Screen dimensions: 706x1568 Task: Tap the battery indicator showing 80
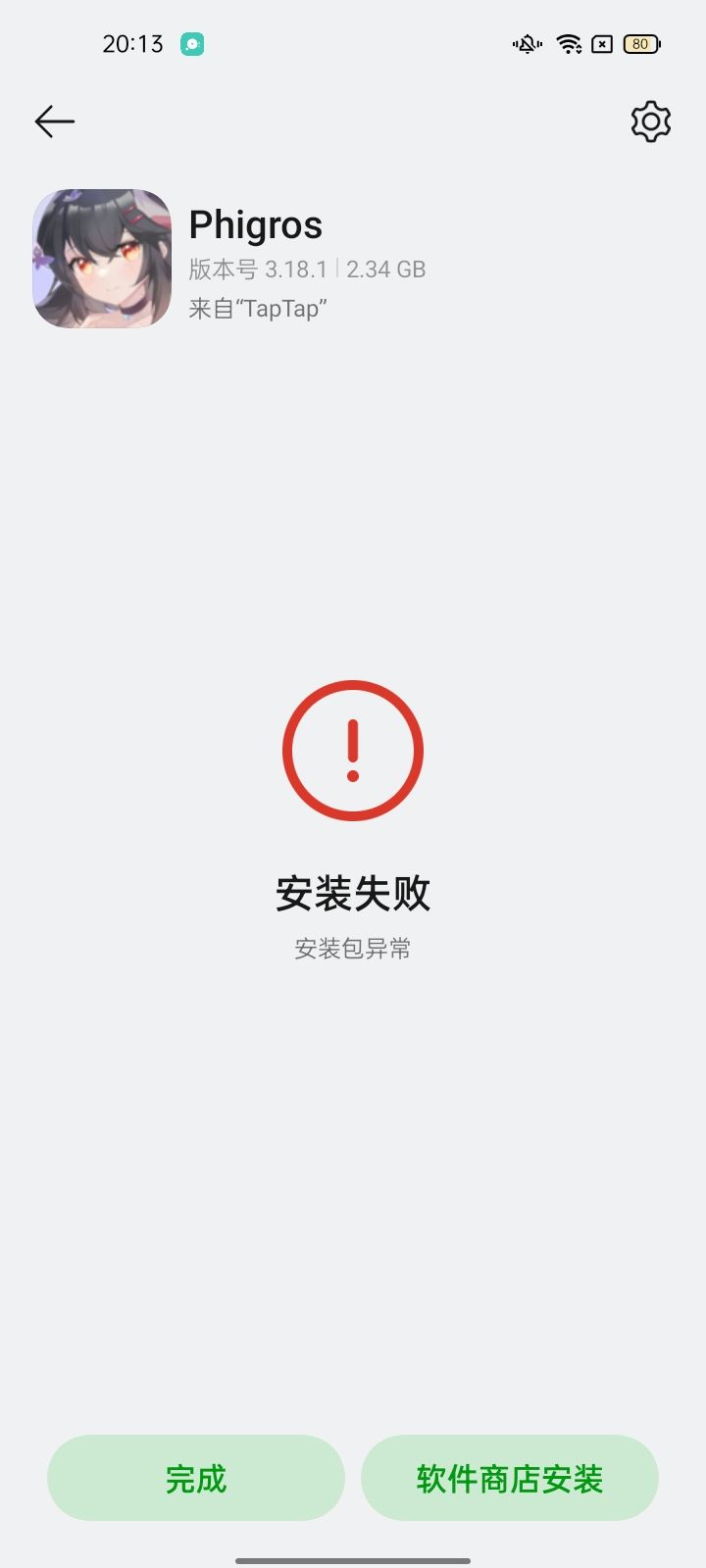click(x=640, y=43)
